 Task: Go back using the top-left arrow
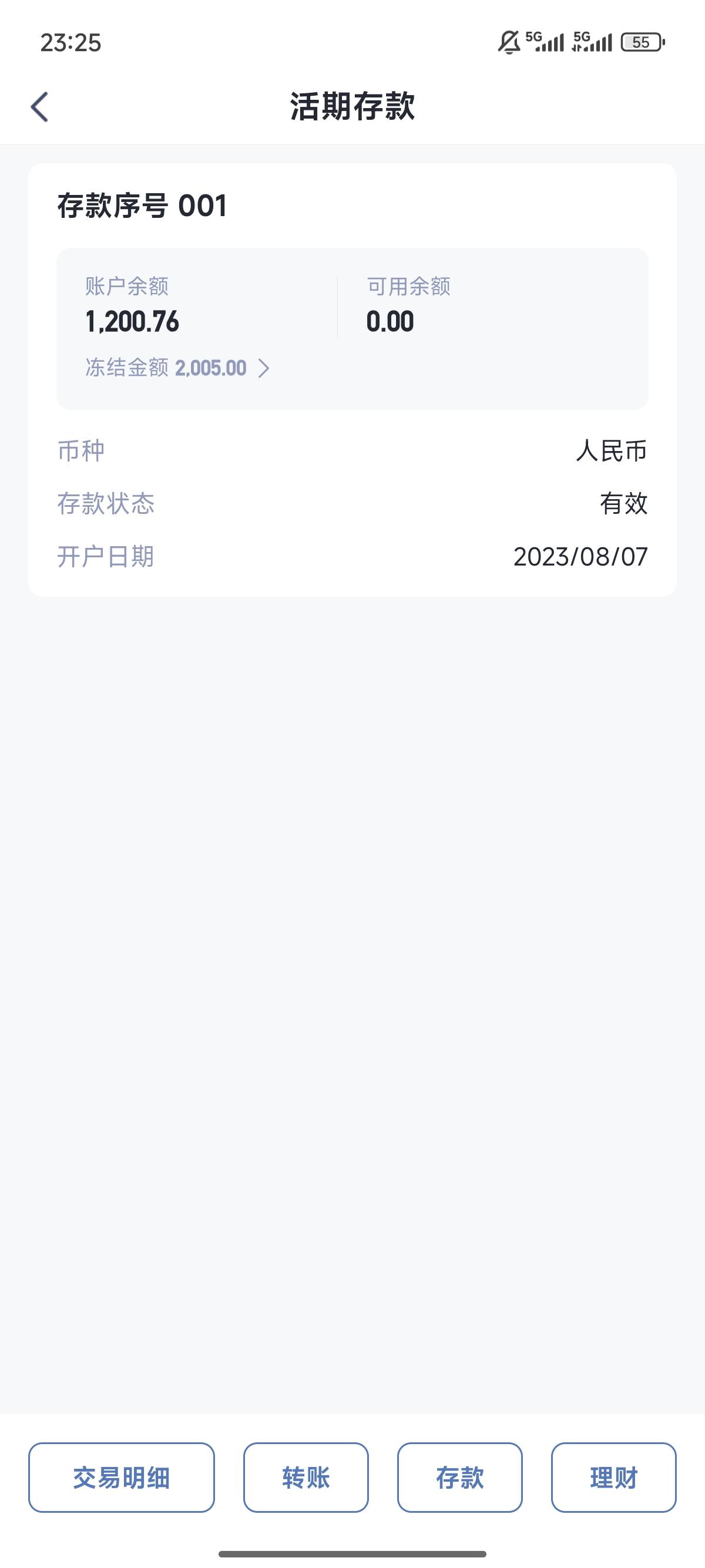(39, 107)
